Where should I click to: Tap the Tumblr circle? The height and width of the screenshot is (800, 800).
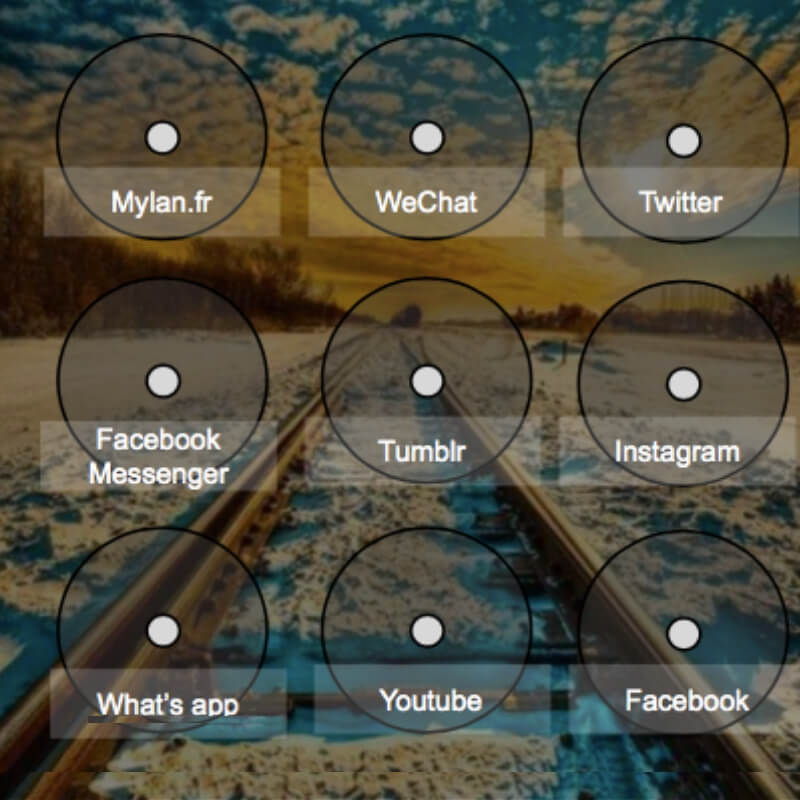(x=427, y=381)
